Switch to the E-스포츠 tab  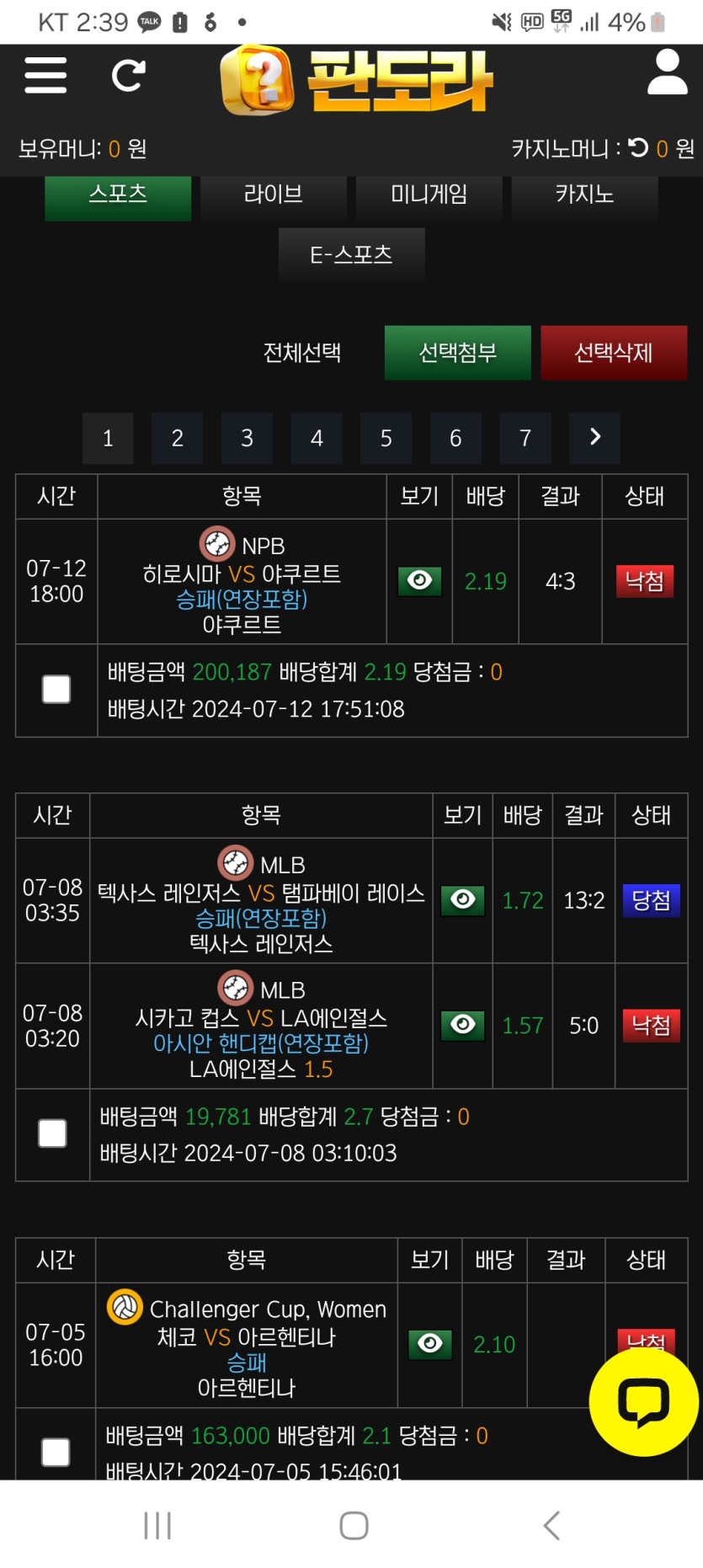[351, 254]
